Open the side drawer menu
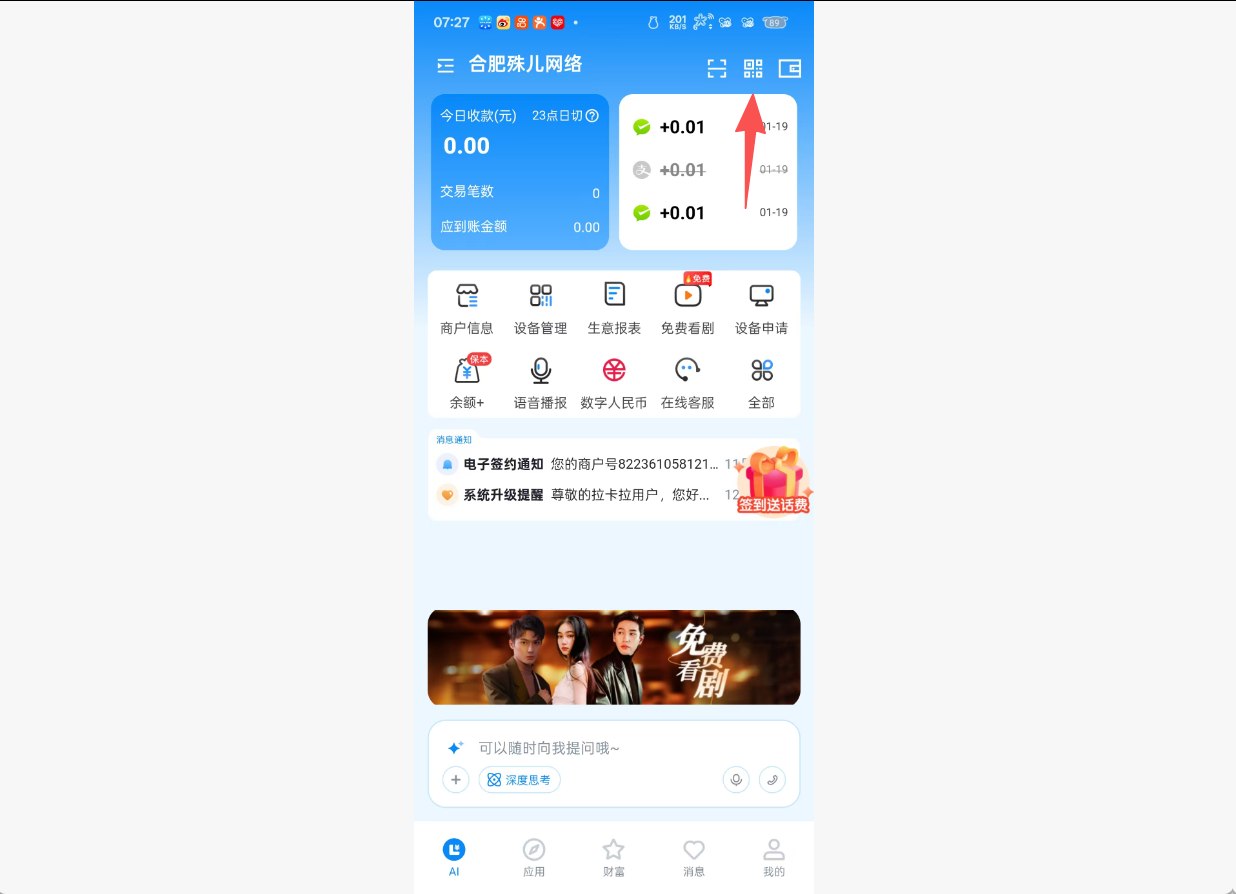 click(x=446, y=66)
